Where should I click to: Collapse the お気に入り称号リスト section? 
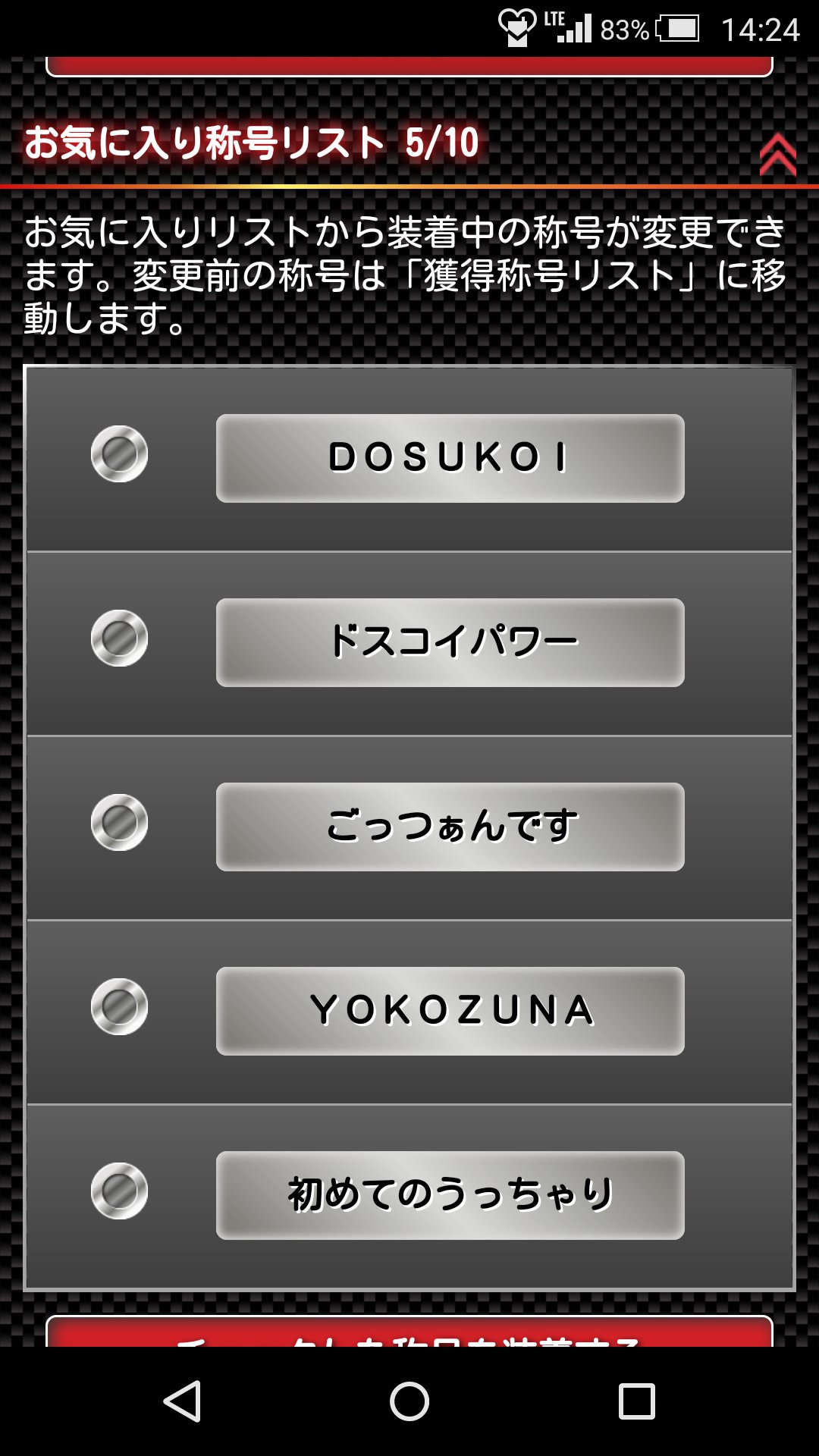tap(778, 155)
